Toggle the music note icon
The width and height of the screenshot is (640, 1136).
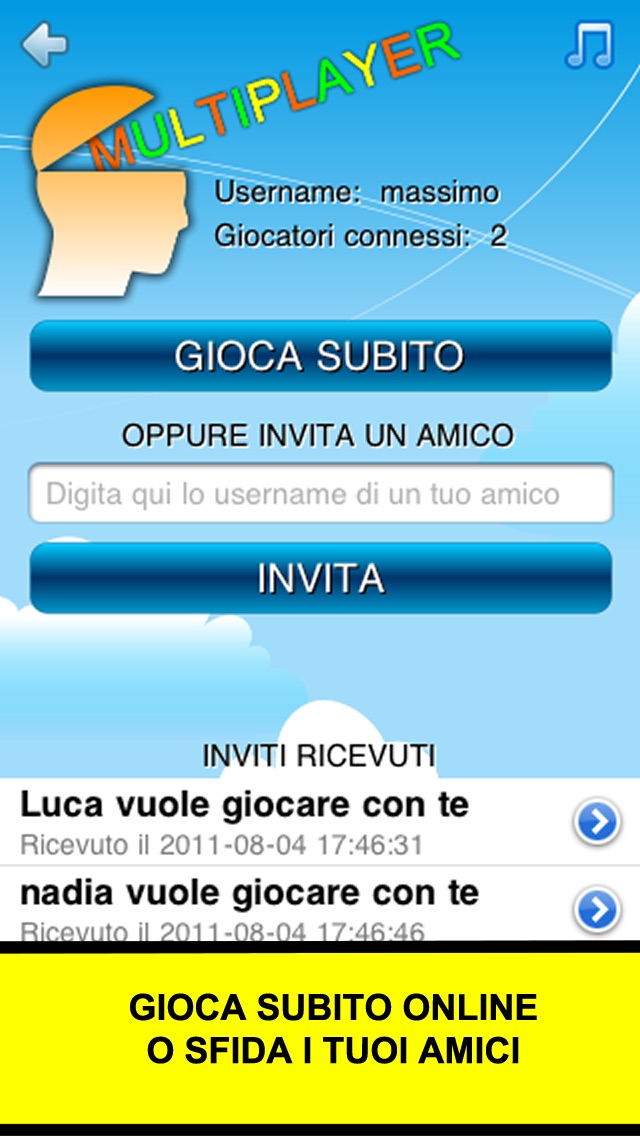click(x=589, y=46)
